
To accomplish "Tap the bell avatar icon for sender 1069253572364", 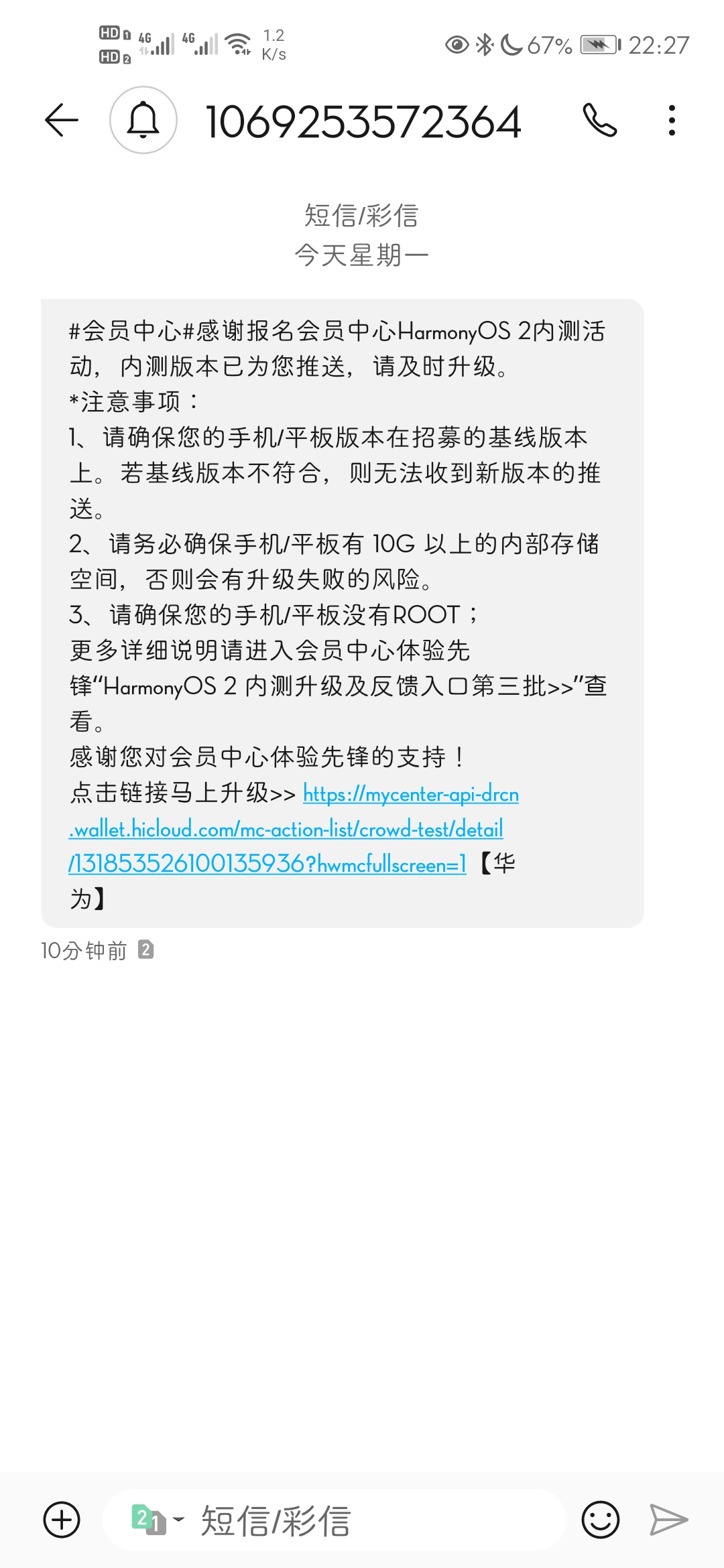I will pyautogui.click(x=143, y=121).
